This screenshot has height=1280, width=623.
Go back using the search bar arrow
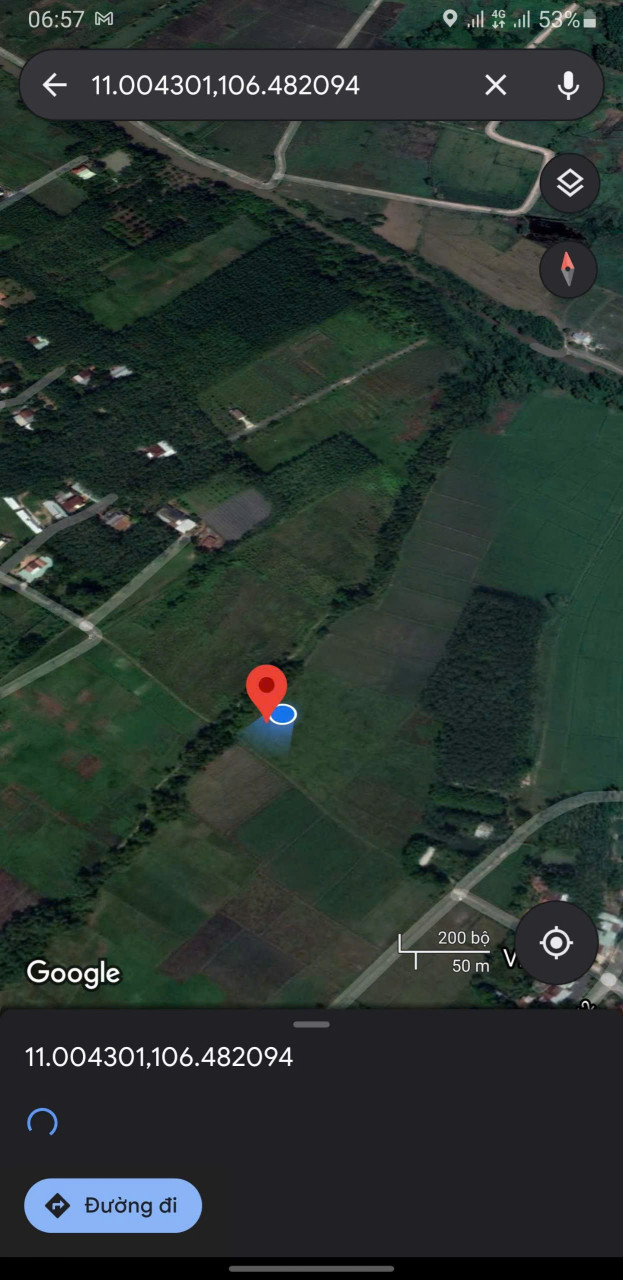pos(55,85)
